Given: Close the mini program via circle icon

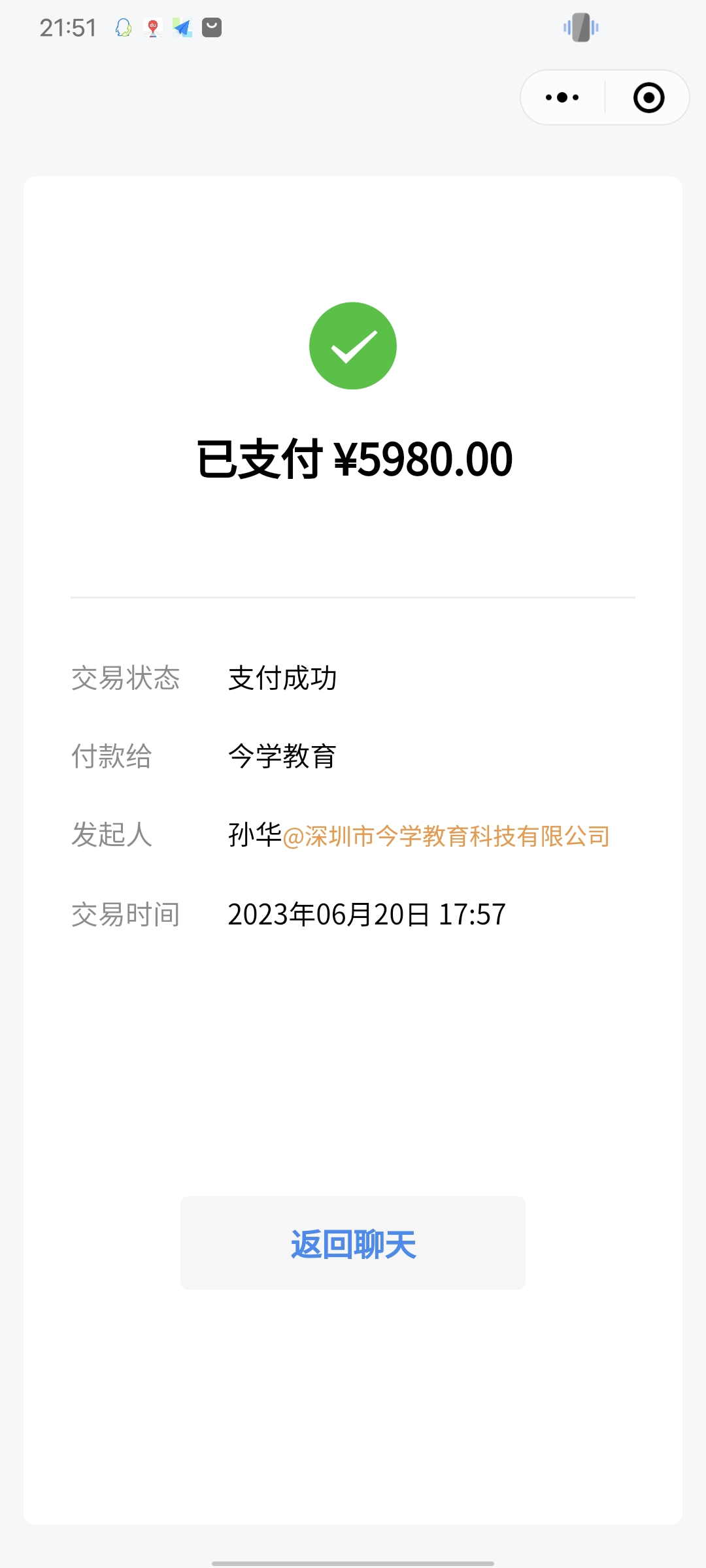Looking at the screenshot, I should click(x=648, y=98).
